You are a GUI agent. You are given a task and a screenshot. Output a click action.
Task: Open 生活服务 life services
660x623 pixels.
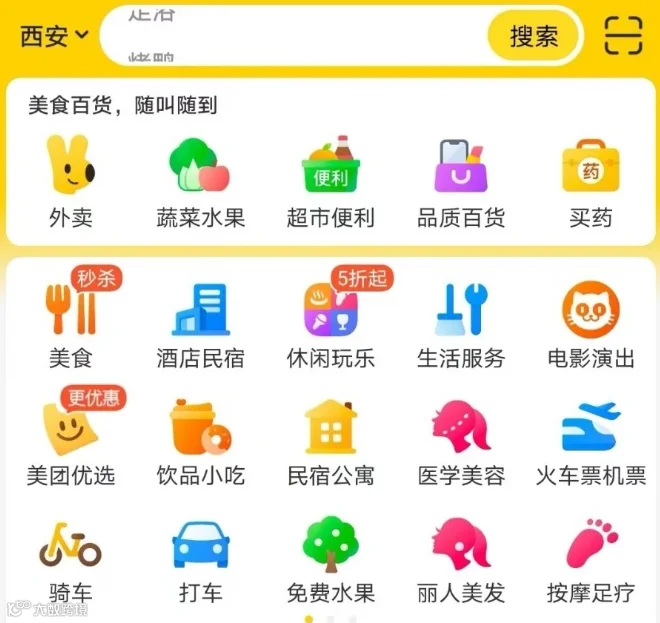[x=461, y=326]
